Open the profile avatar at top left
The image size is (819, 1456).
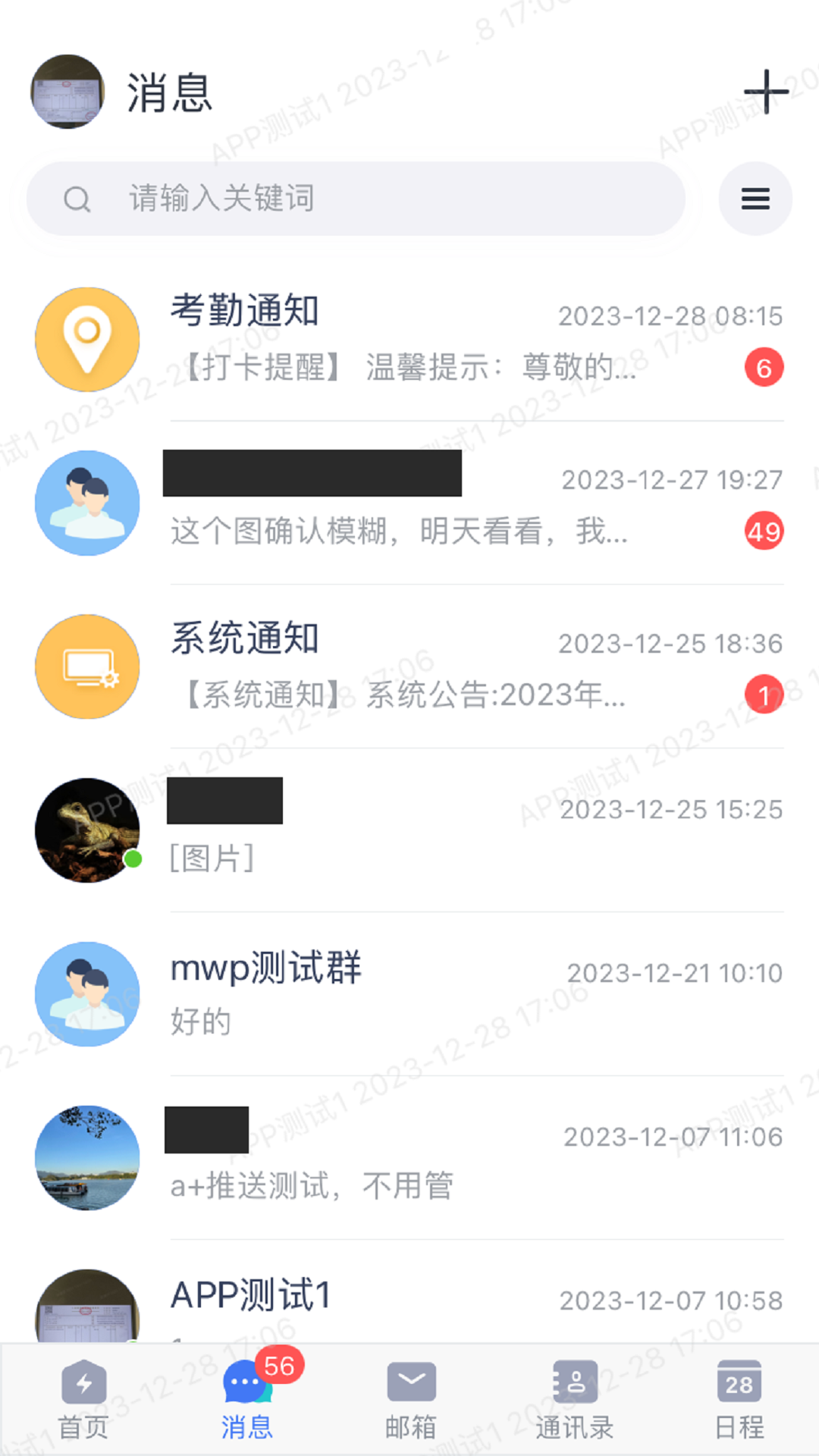click(67, 92)
